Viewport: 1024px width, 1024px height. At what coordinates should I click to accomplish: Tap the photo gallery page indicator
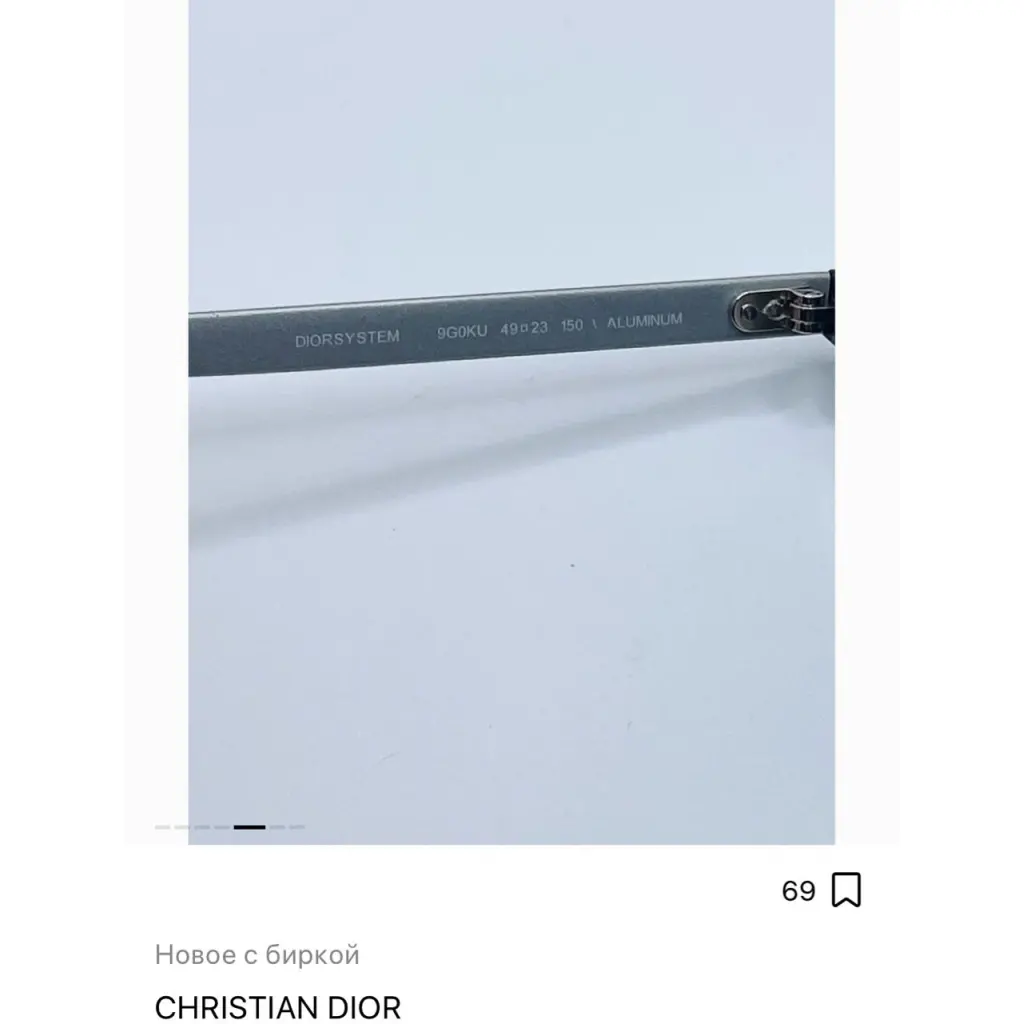coord(230,827)
